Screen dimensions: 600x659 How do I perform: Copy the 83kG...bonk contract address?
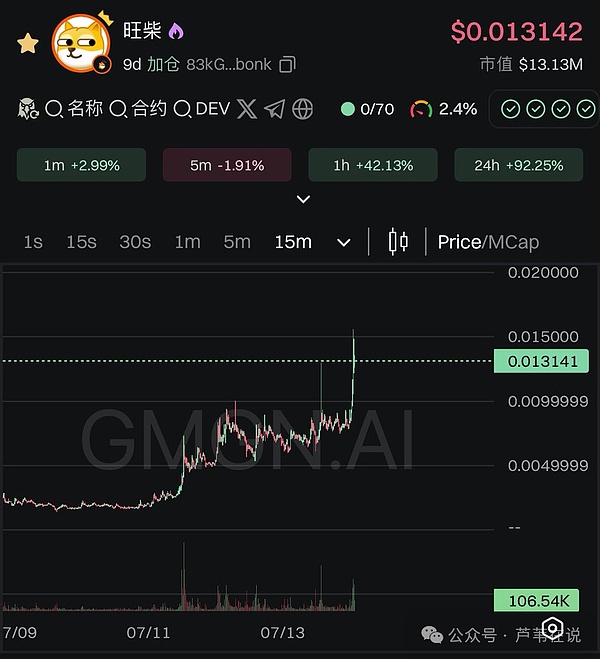[x=287, y=65]
